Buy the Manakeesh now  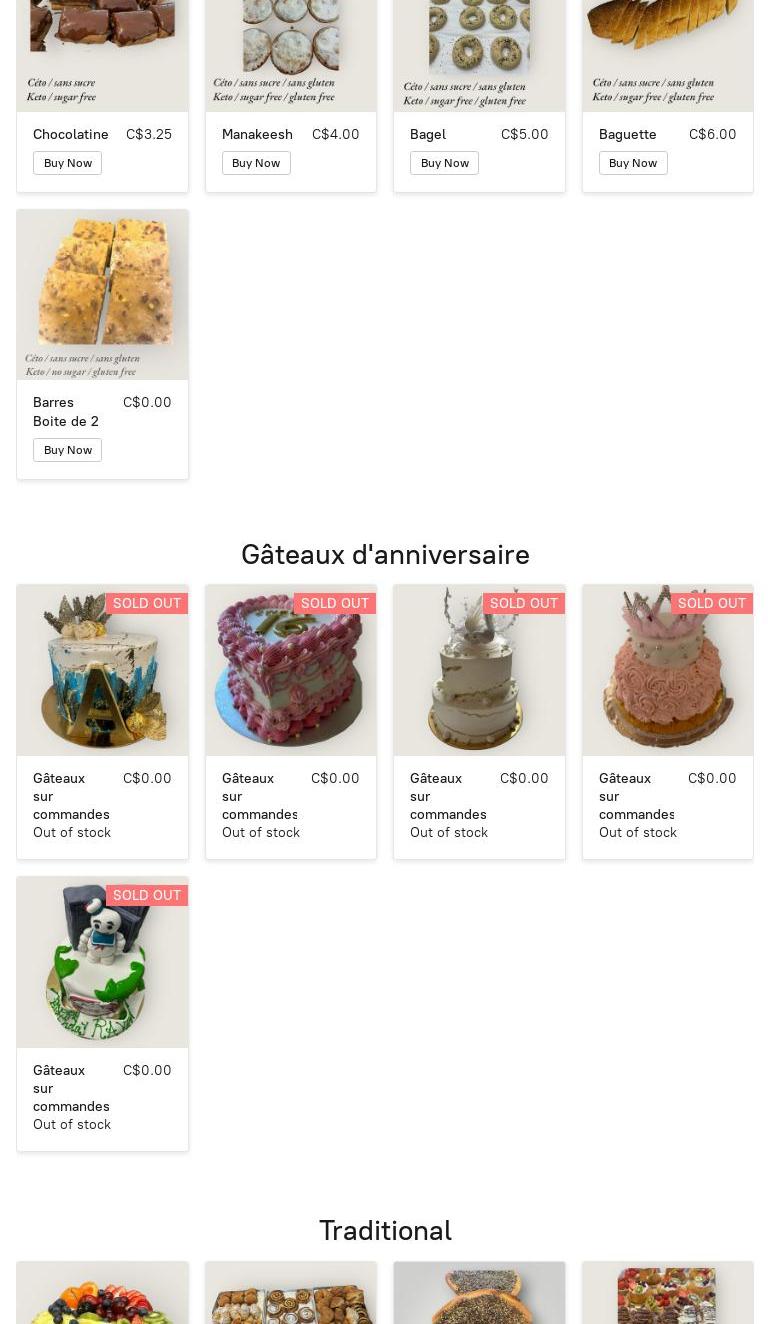pos(256,163)
